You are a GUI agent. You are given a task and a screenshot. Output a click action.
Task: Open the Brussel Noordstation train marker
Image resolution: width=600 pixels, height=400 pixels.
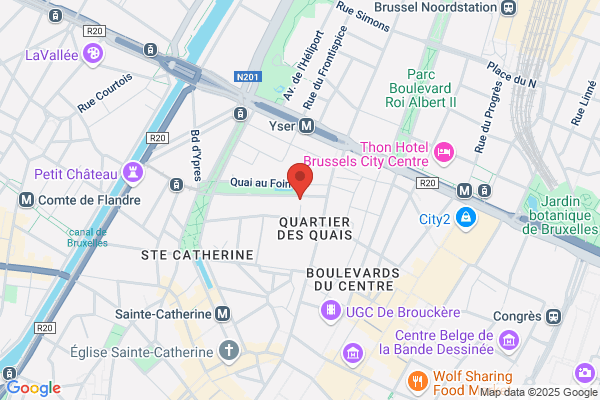[508, 7]
